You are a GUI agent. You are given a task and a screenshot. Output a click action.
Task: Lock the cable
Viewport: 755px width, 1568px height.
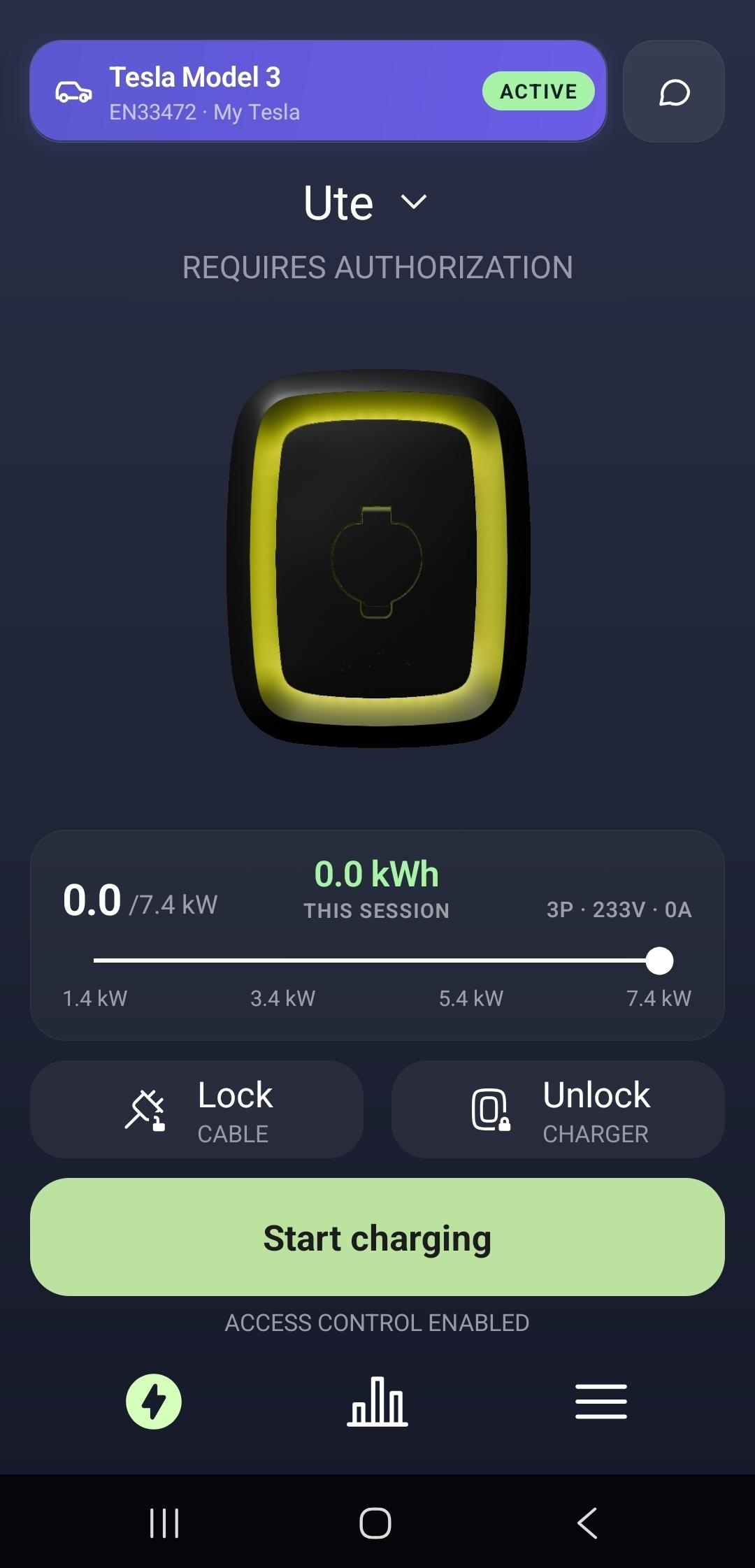click(196, 1109)
